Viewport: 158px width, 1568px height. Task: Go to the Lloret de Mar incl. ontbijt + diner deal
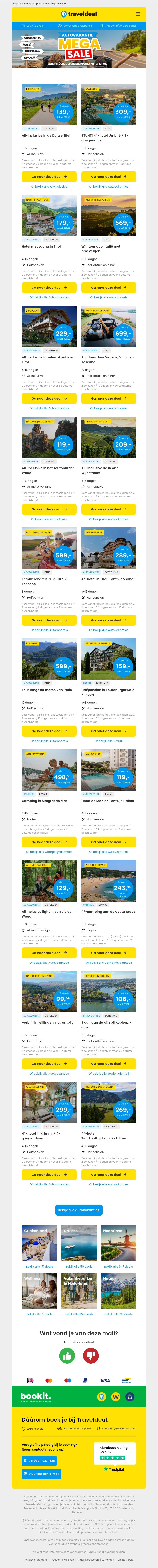click(x=108, y=842)
